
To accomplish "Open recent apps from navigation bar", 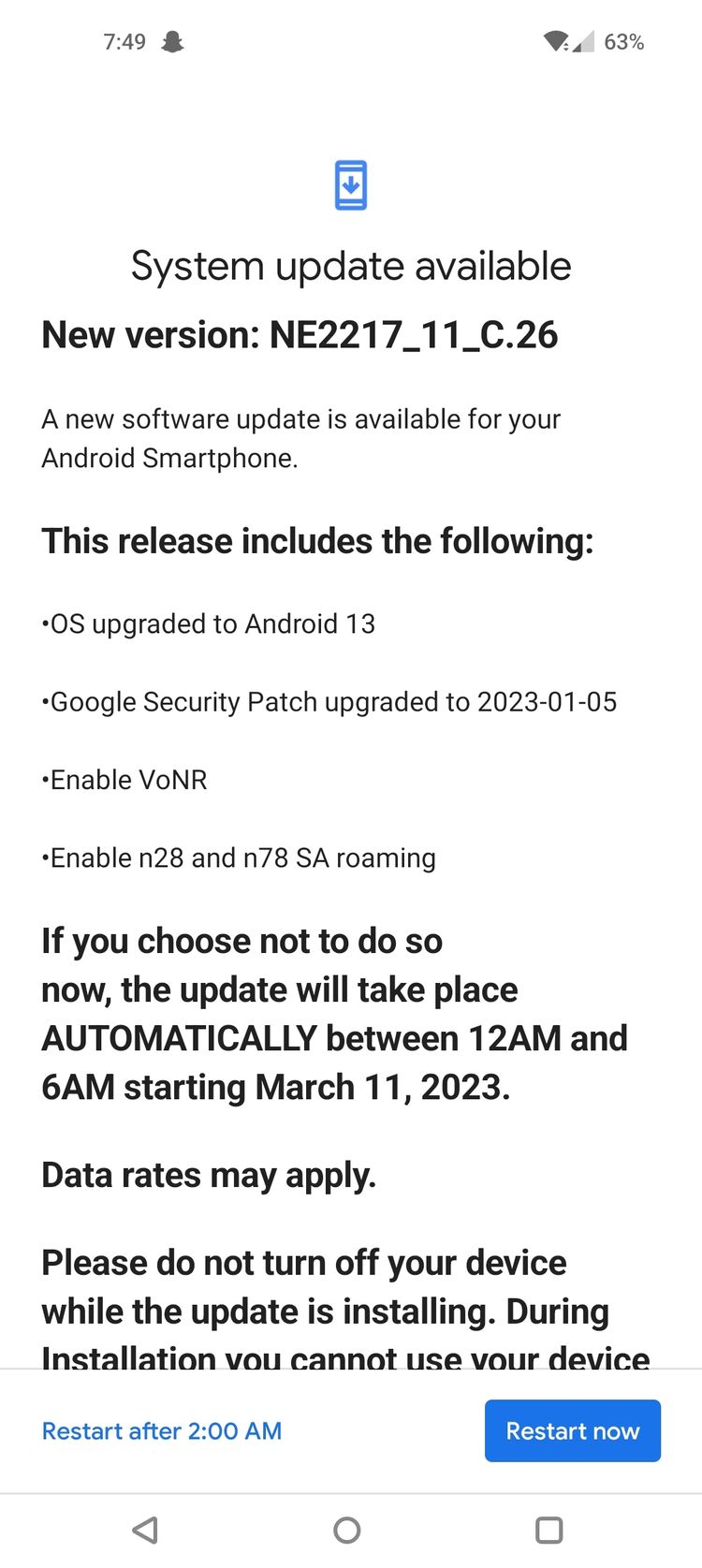I will [548, 1530].
